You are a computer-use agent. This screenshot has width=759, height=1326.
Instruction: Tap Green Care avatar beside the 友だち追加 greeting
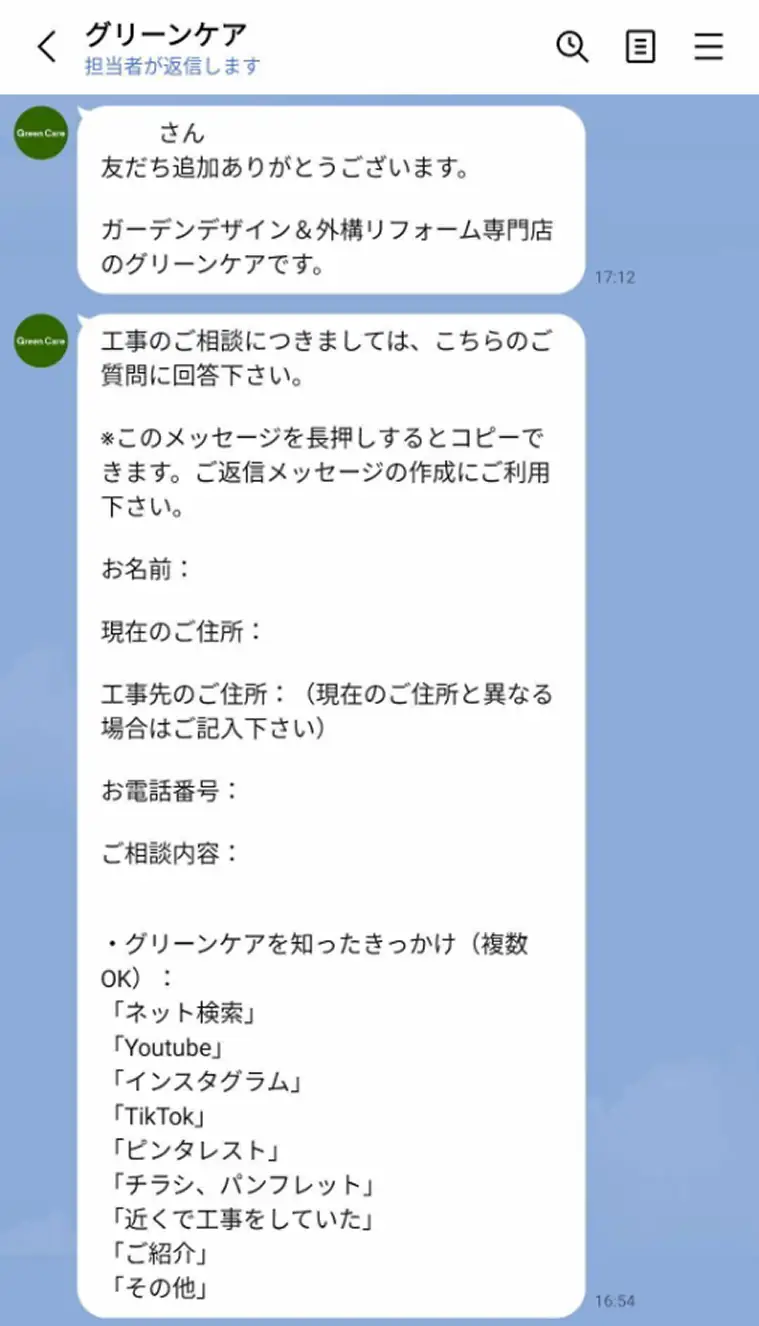click(x=41, y=132)
